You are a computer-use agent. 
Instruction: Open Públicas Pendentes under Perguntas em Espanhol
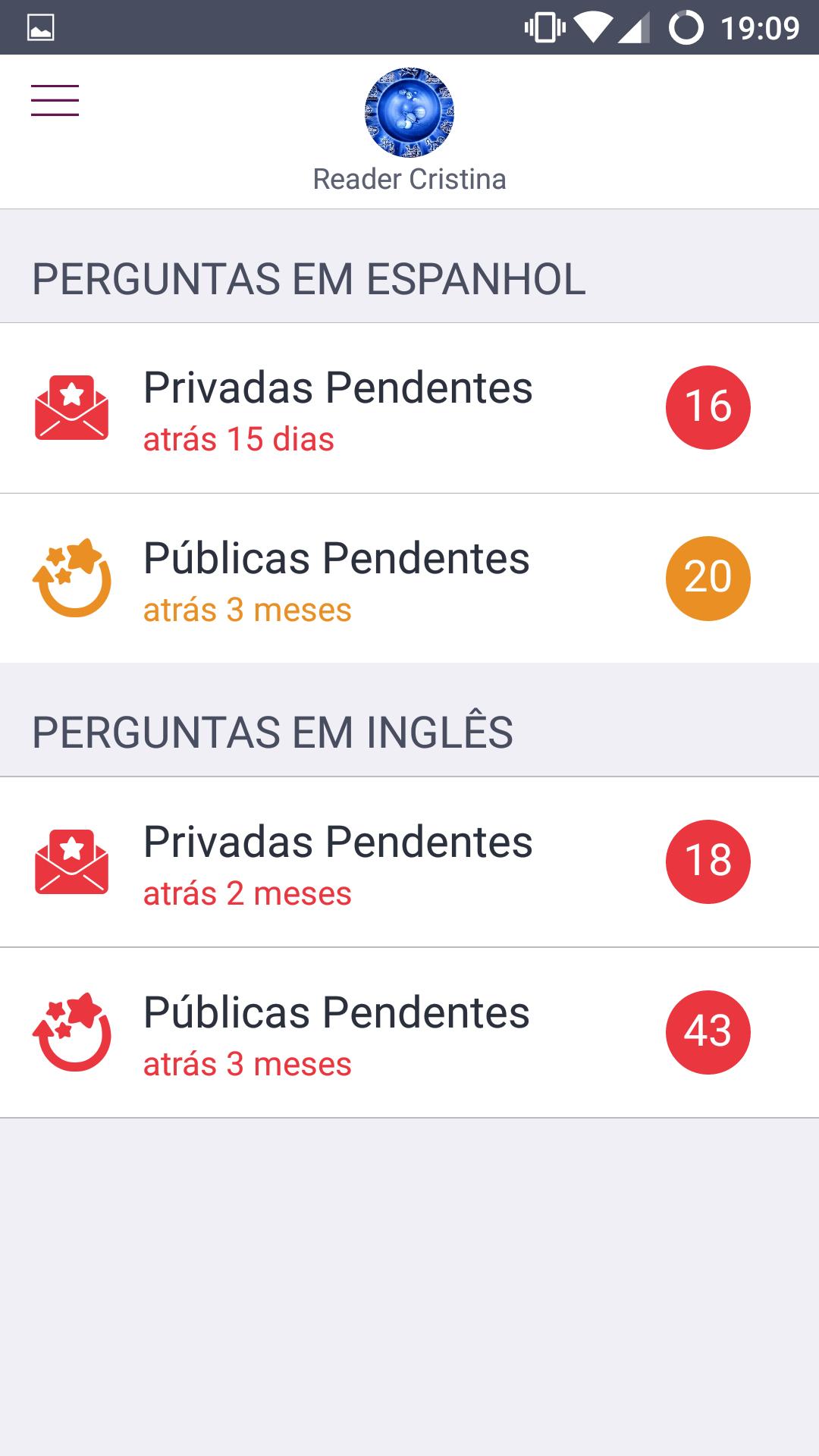pyautogui.click(x=409, y=579)
